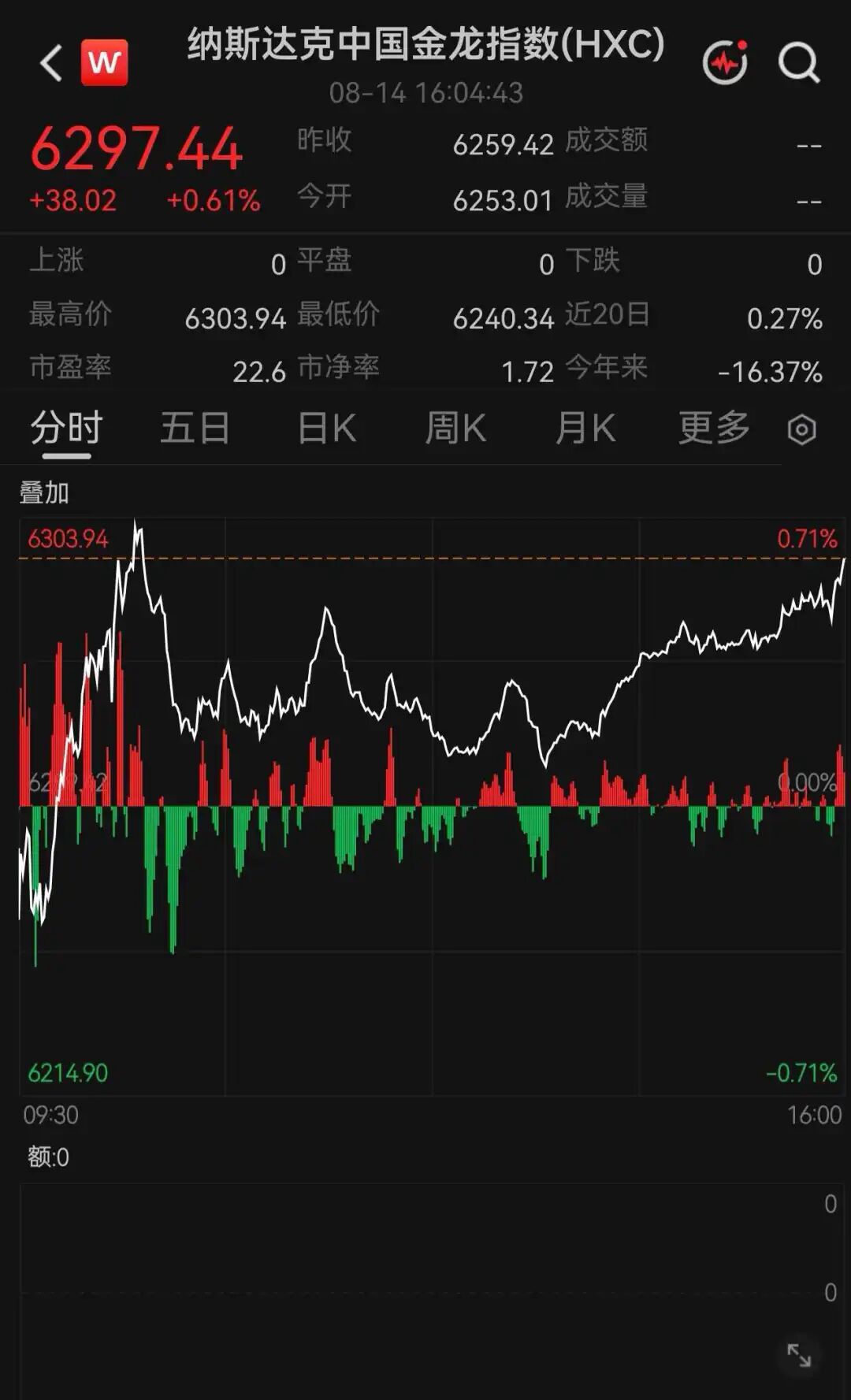Tap 叠加 to overlay another index

44,493
